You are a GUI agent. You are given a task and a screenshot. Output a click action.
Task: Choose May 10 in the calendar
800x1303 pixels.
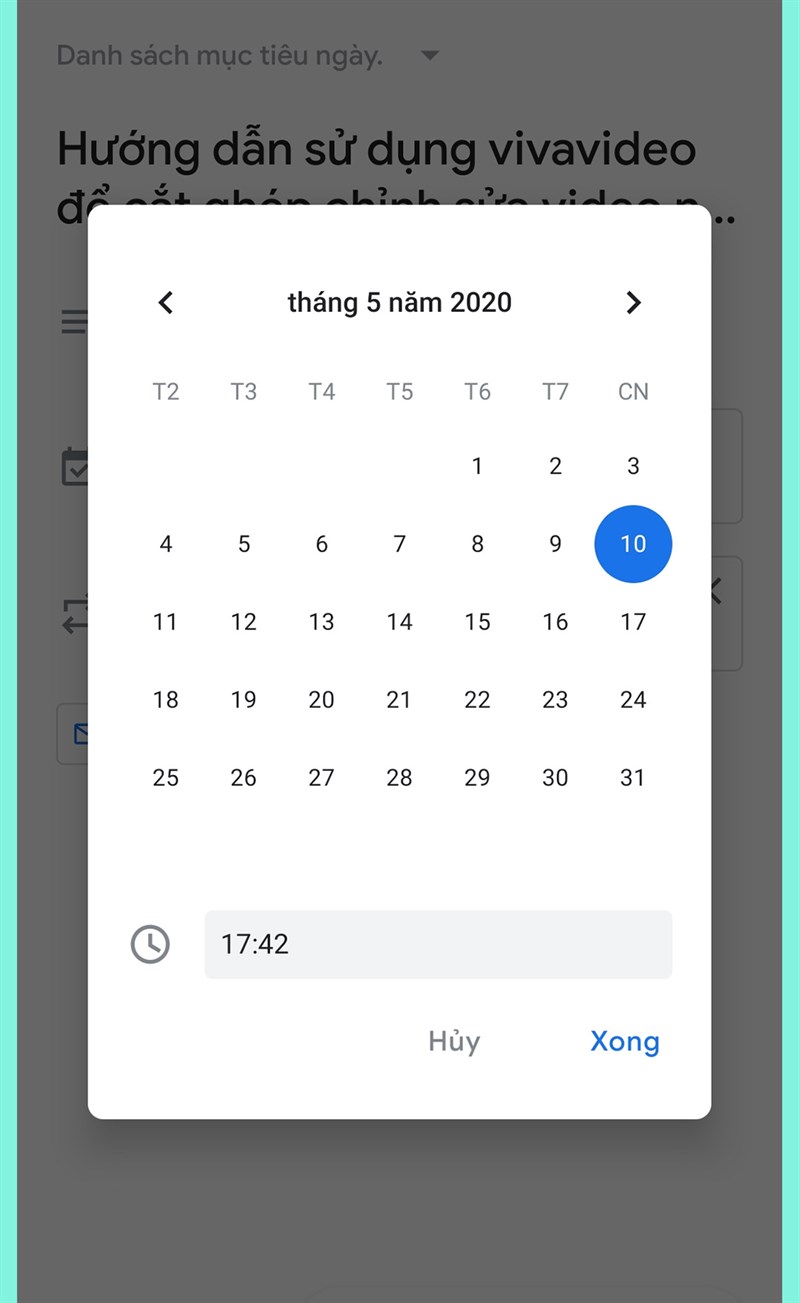click(x=633, y=544)
